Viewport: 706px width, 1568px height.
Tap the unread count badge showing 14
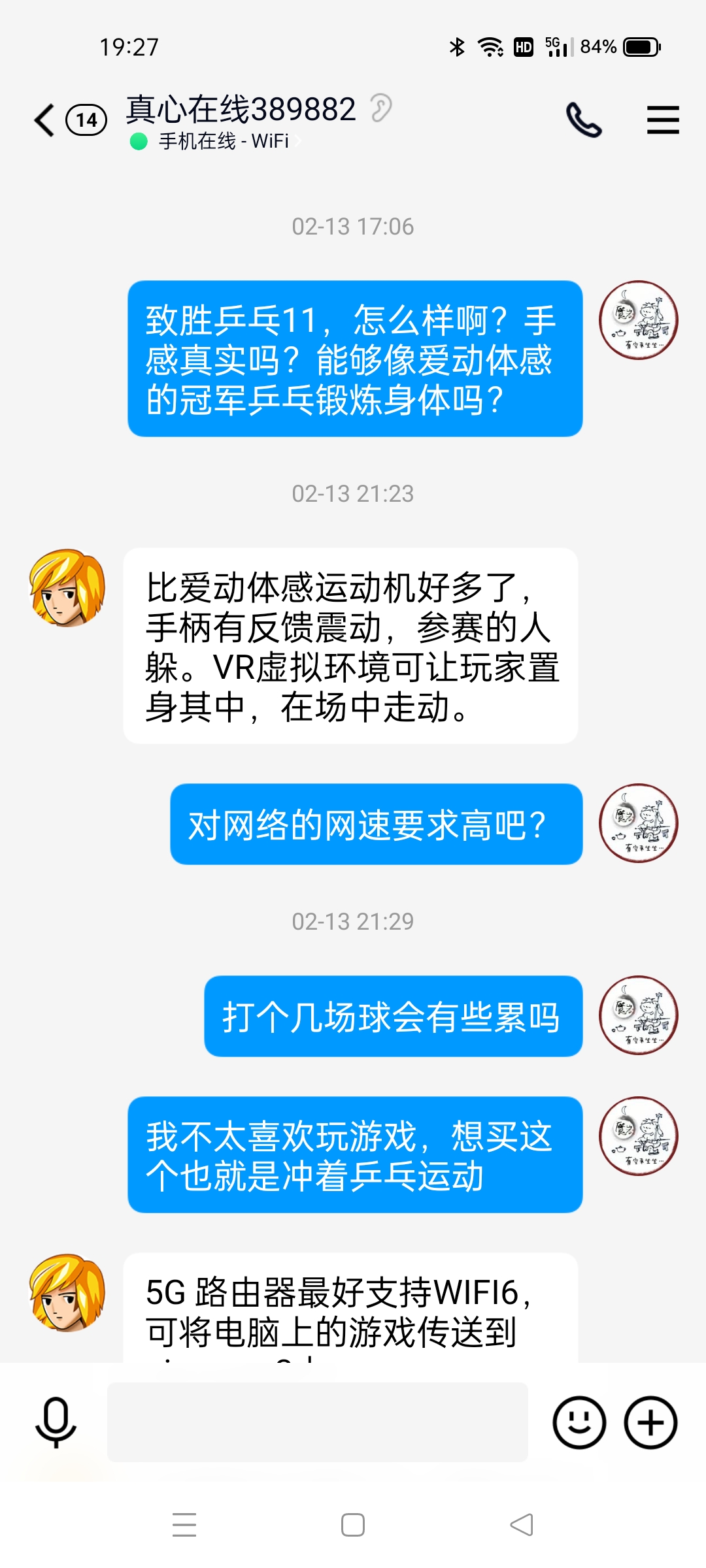click(x=85, y=118)
